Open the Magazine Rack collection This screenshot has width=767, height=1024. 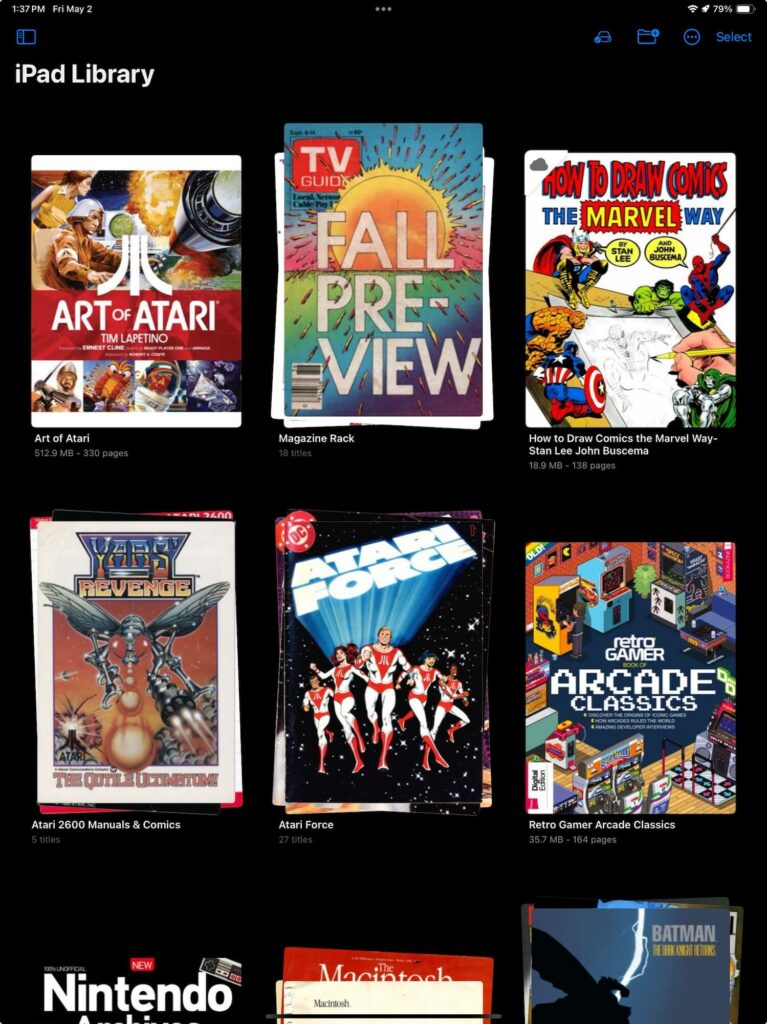(x=383, y=275)
